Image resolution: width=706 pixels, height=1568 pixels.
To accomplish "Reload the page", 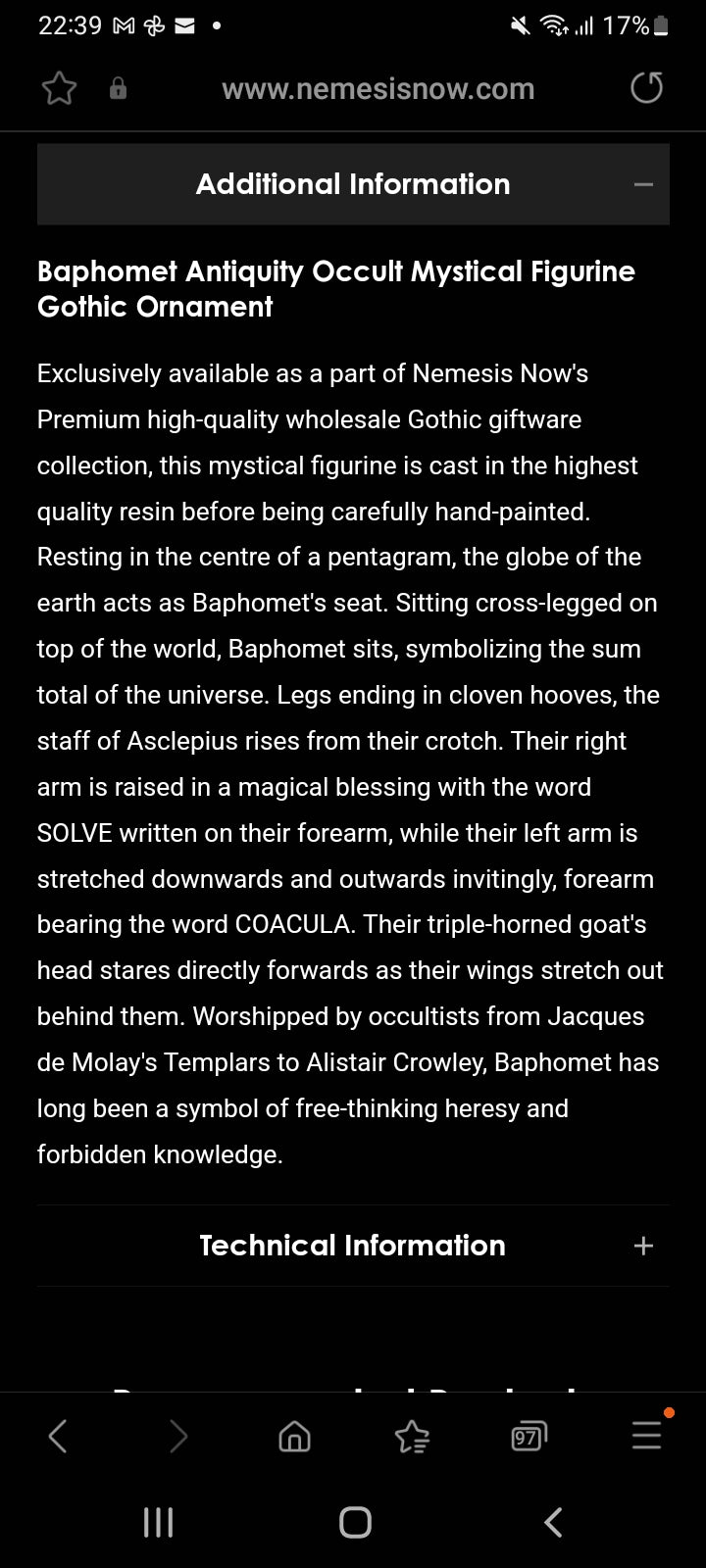I will pyautogui.click(x=646, y=88).
